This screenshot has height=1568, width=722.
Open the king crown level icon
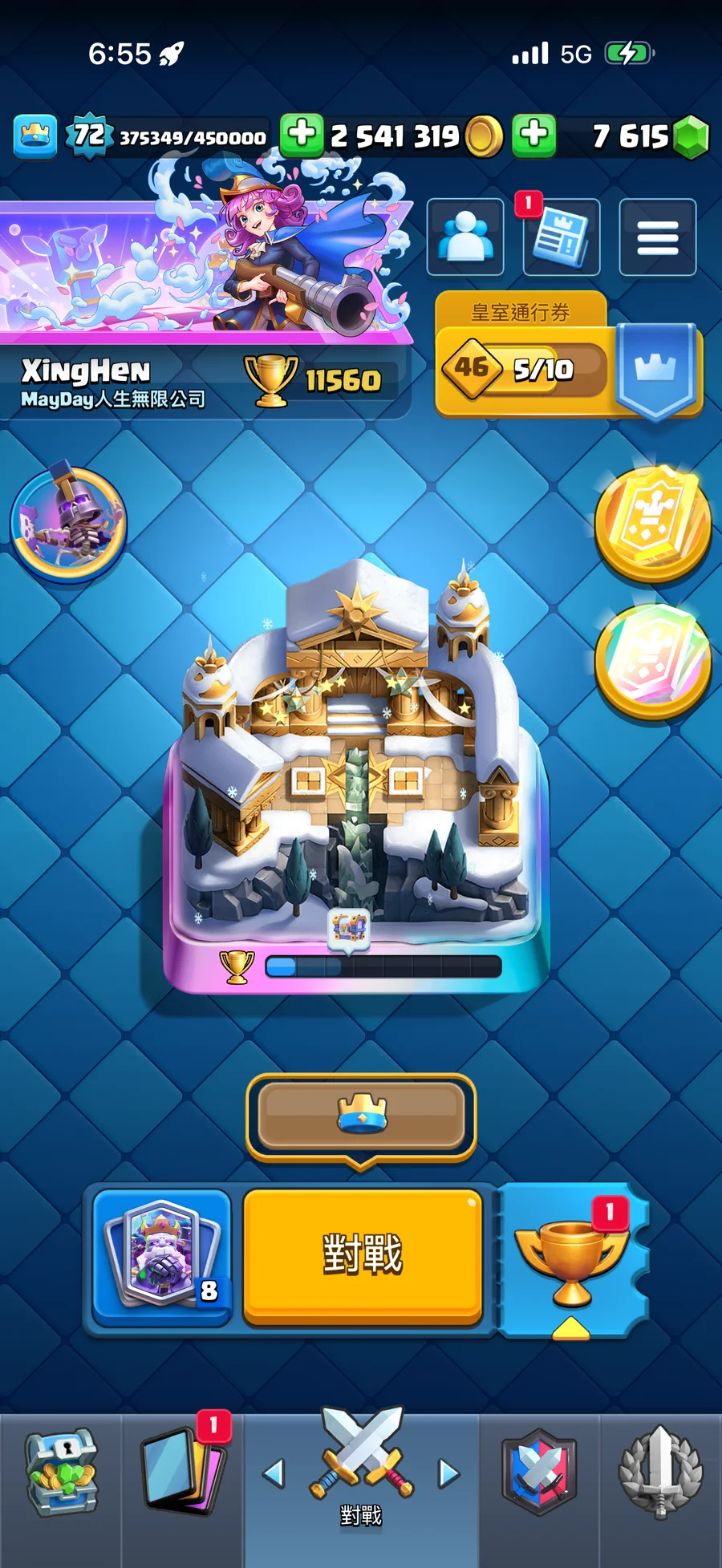tap(34, 135)
